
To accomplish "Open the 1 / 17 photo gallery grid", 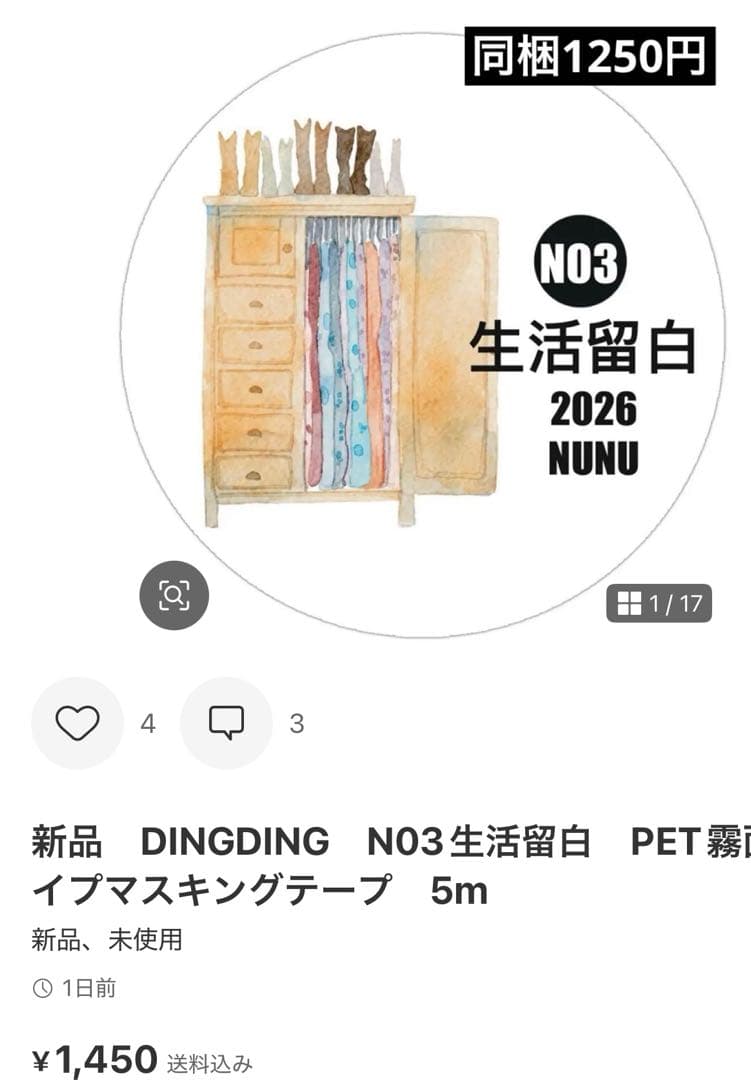I will point(659,603).
